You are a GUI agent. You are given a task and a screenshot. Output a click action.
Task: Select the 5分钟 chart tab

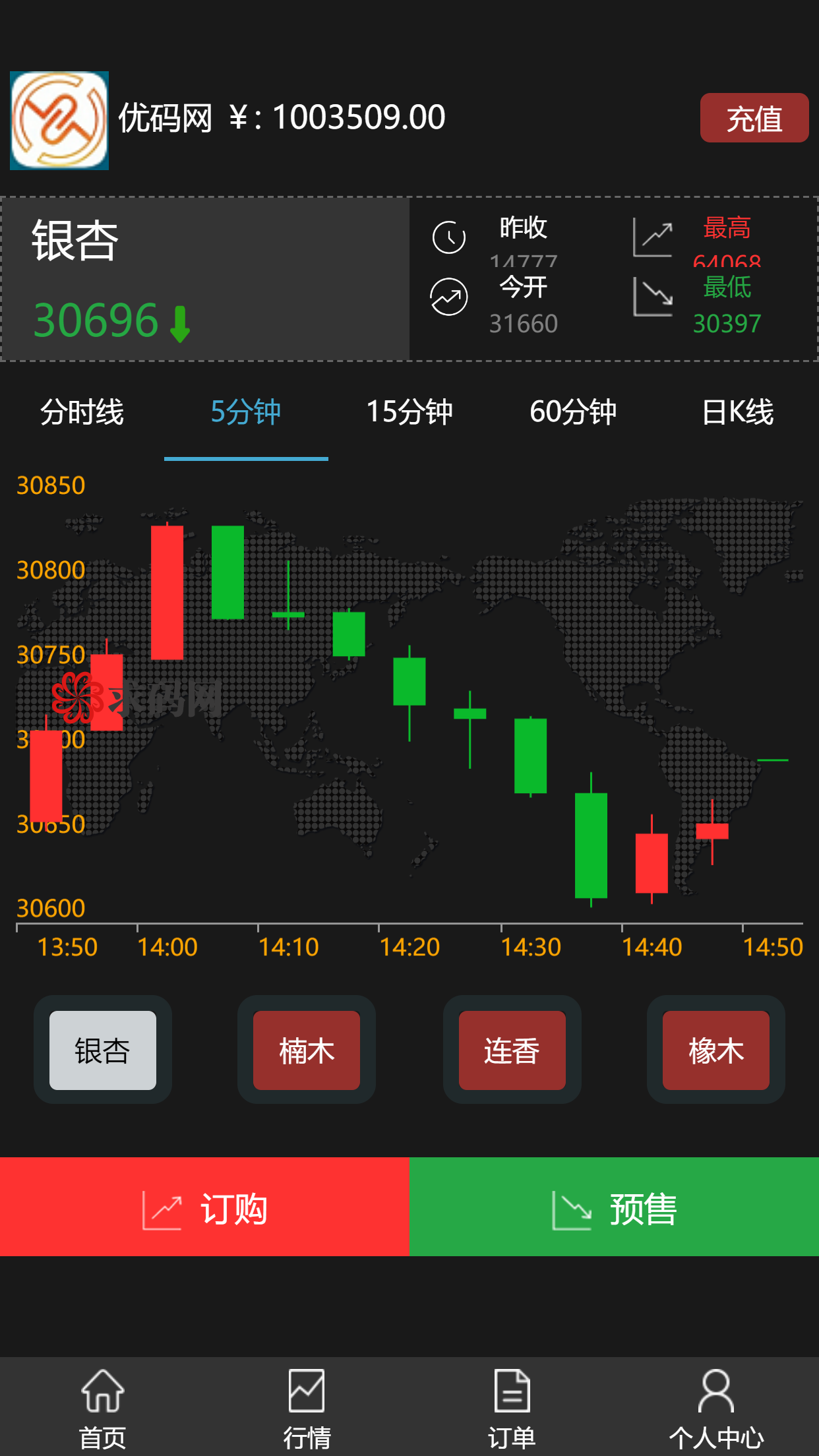click(246, 413)
